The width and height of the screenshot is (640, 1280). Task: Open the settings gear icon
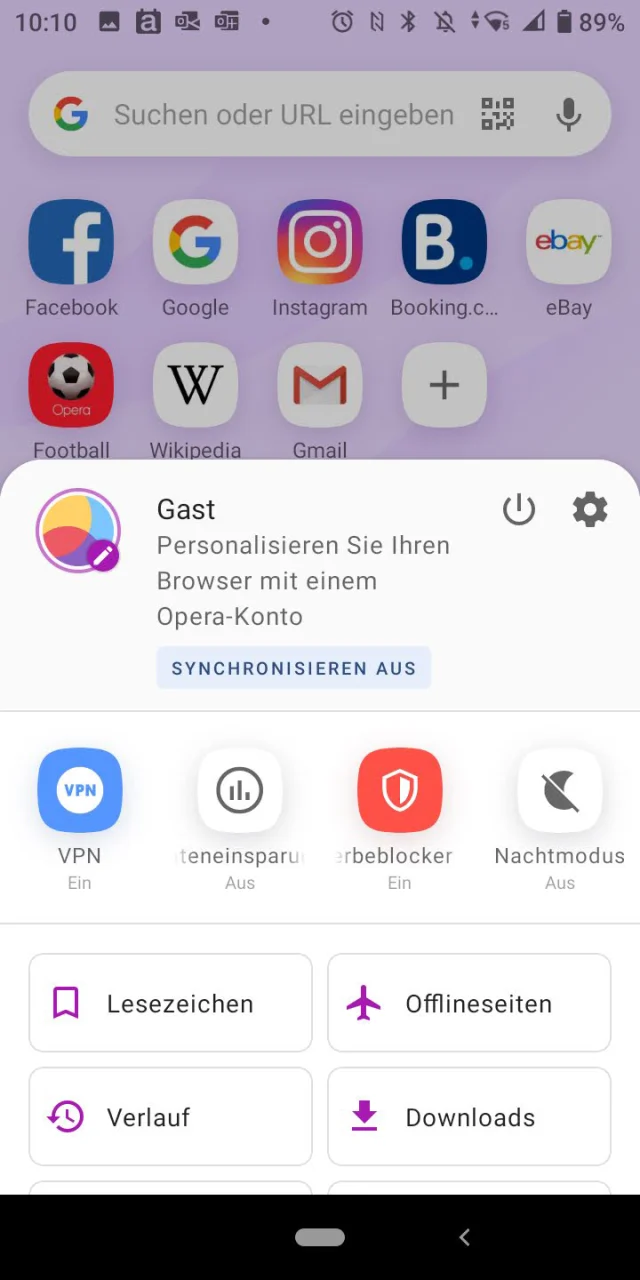[590, 510]
